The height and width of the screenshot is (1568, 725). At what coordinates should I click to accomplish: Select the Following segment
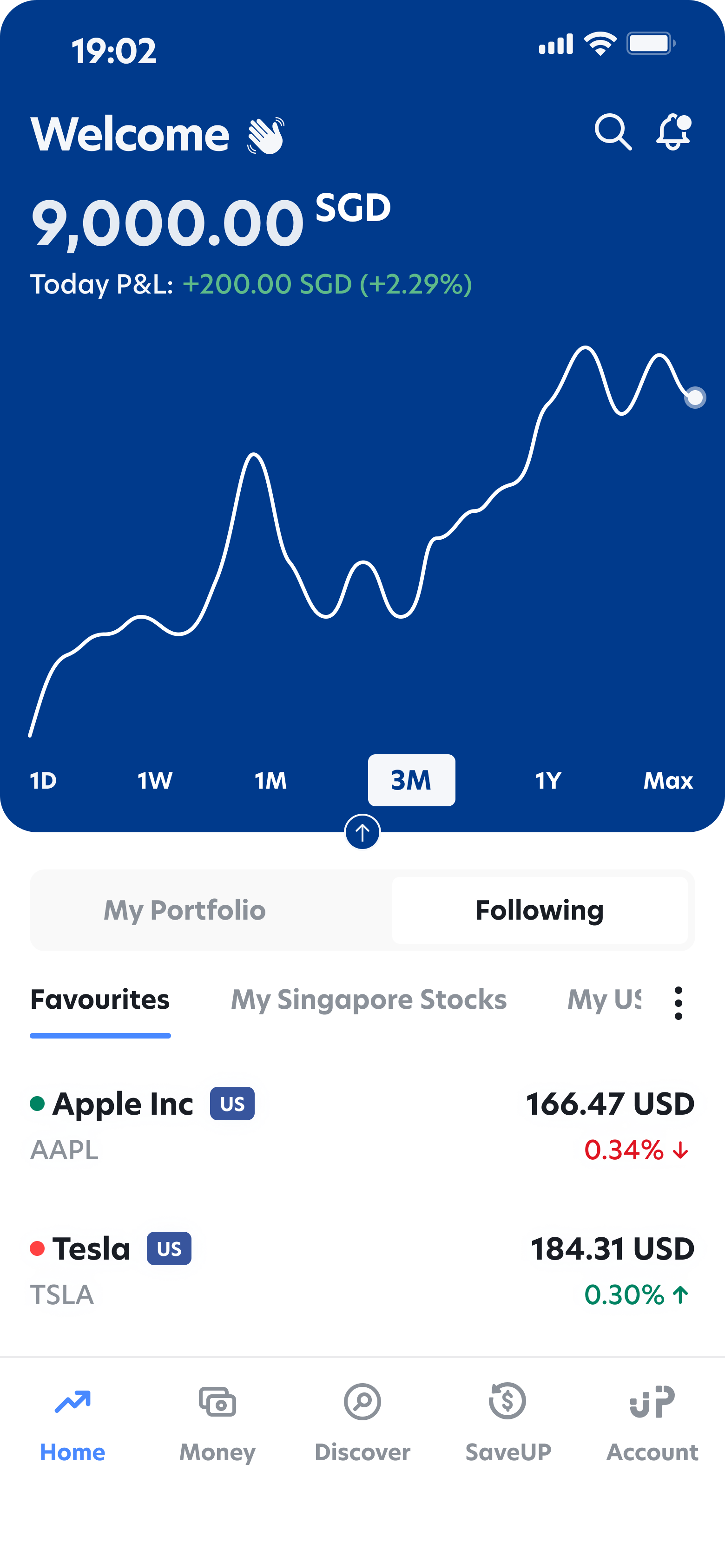(539, 911)
